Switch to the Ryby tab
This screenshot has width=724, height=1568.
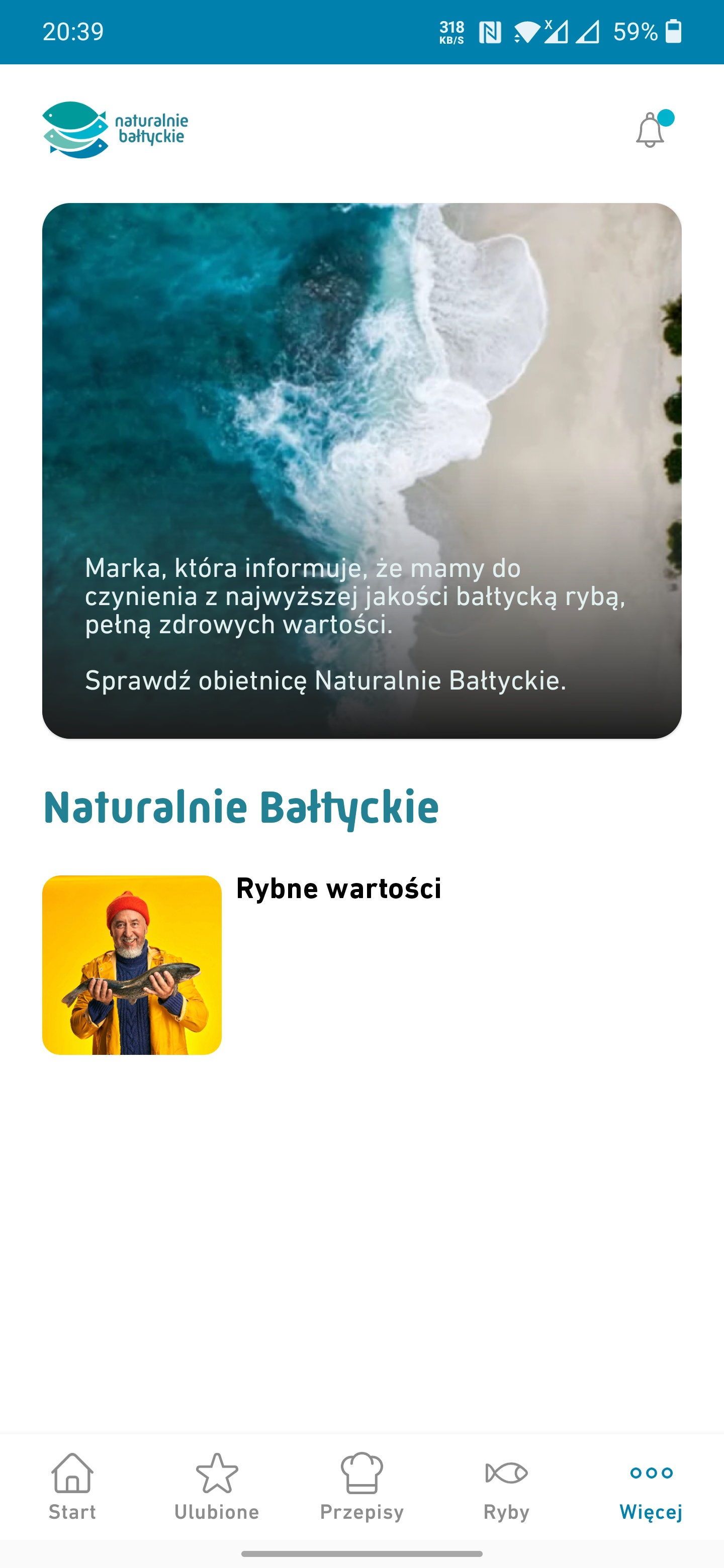pyautogui.click(x=506, y=1486)
